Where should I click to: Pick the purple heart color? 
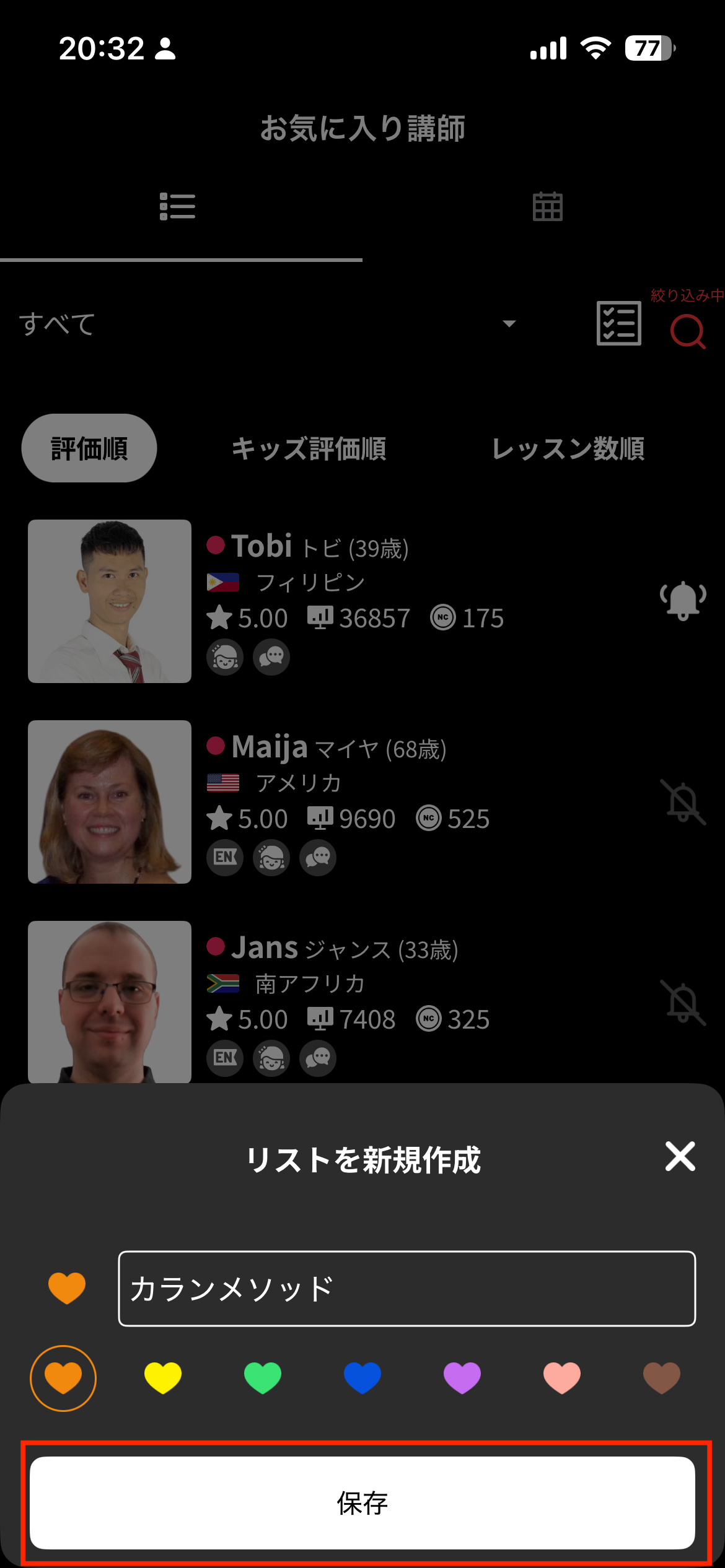tap(462, 1378)
